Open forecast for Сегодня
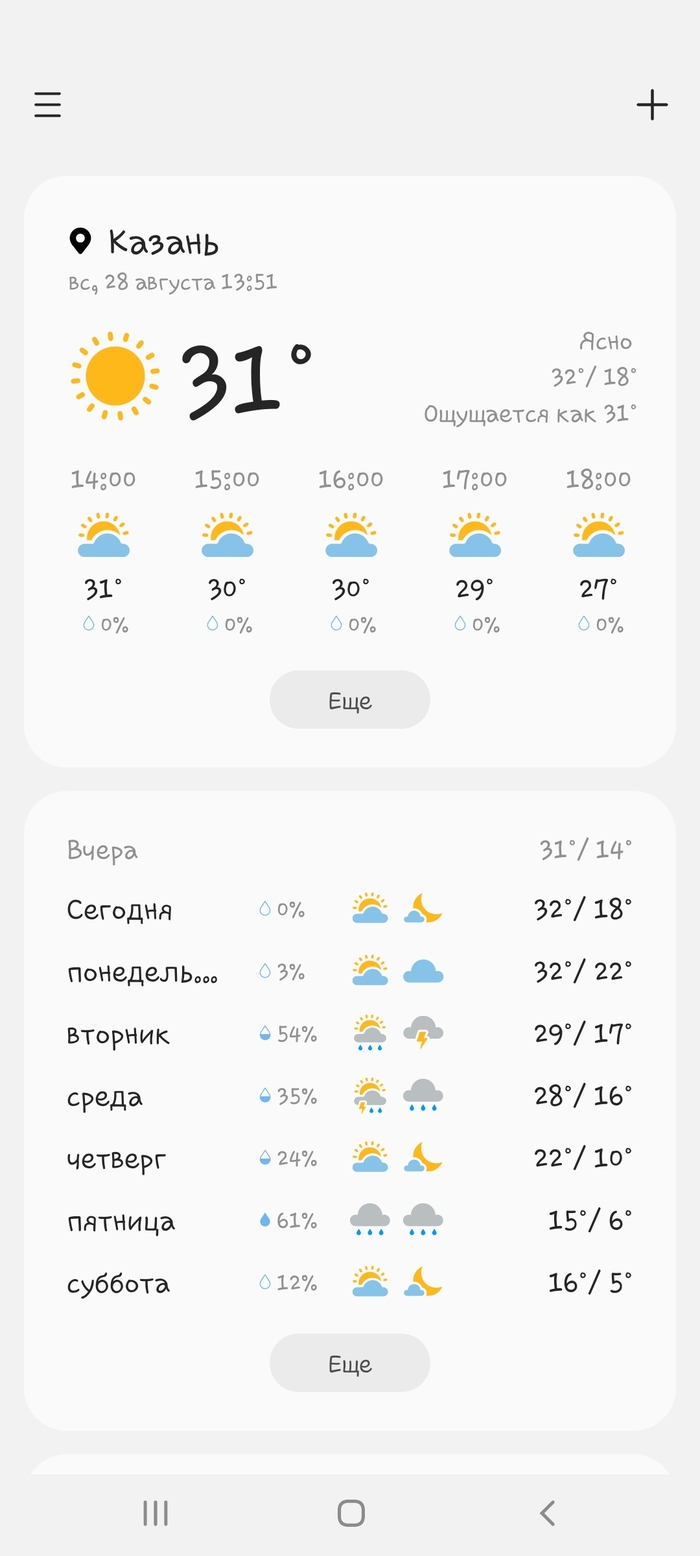 349,909
